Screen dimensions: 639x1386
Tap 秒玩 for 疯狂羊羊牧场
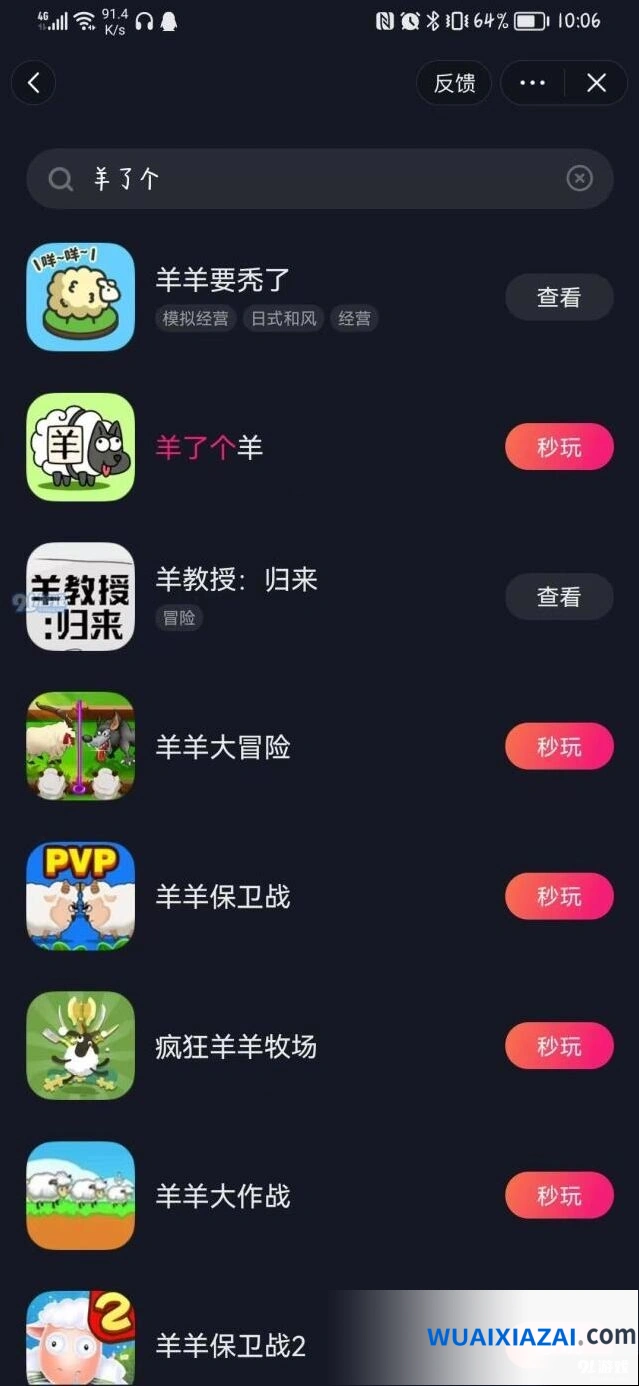[x=559, y=1046]
